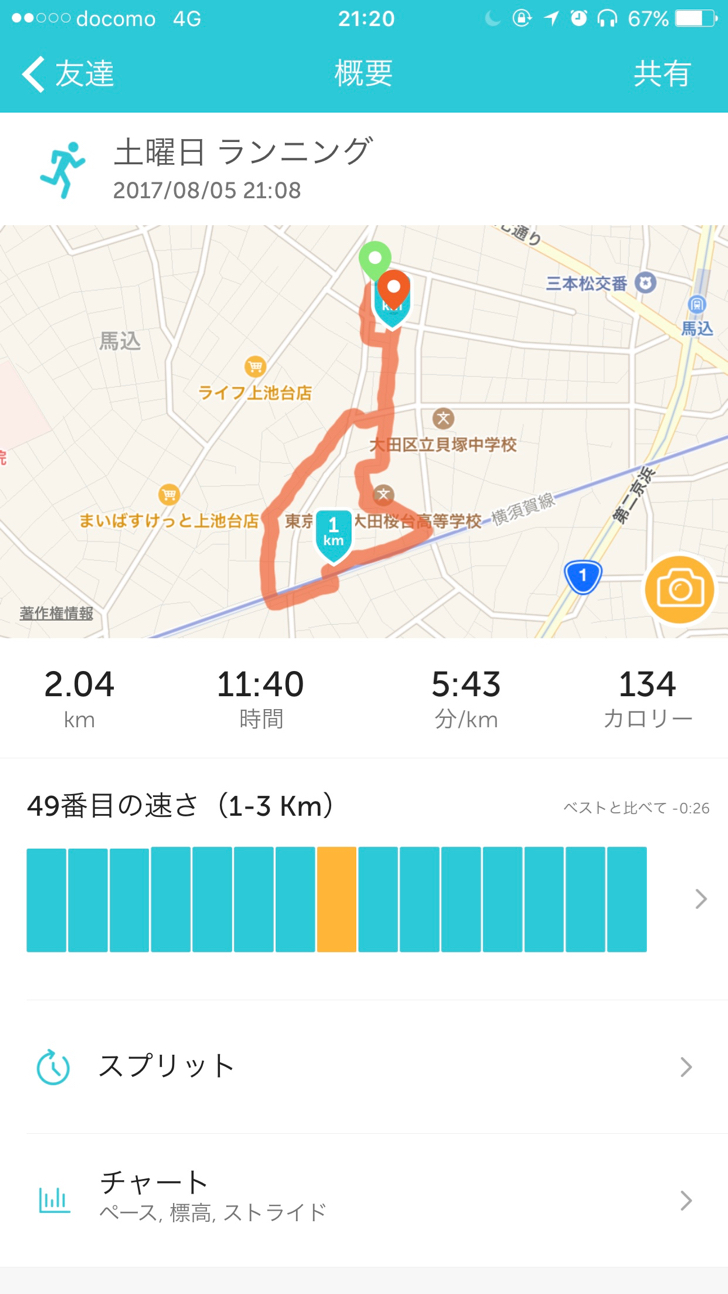This screenshot has width=728, height=1294.
Task: Open 著作権情報 link on map
Action: [57, 613]
